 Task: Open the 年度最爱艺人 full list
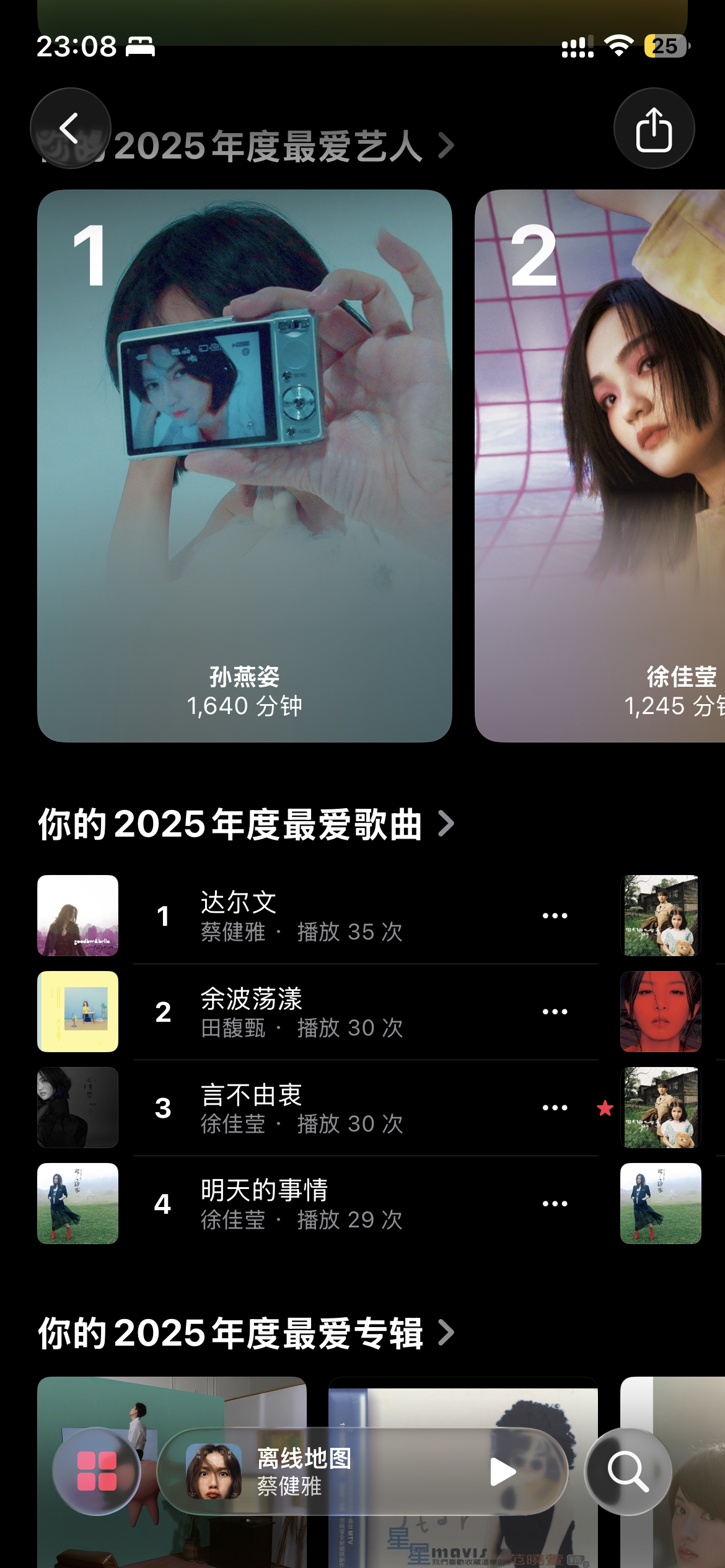click(x=446, y=146)
